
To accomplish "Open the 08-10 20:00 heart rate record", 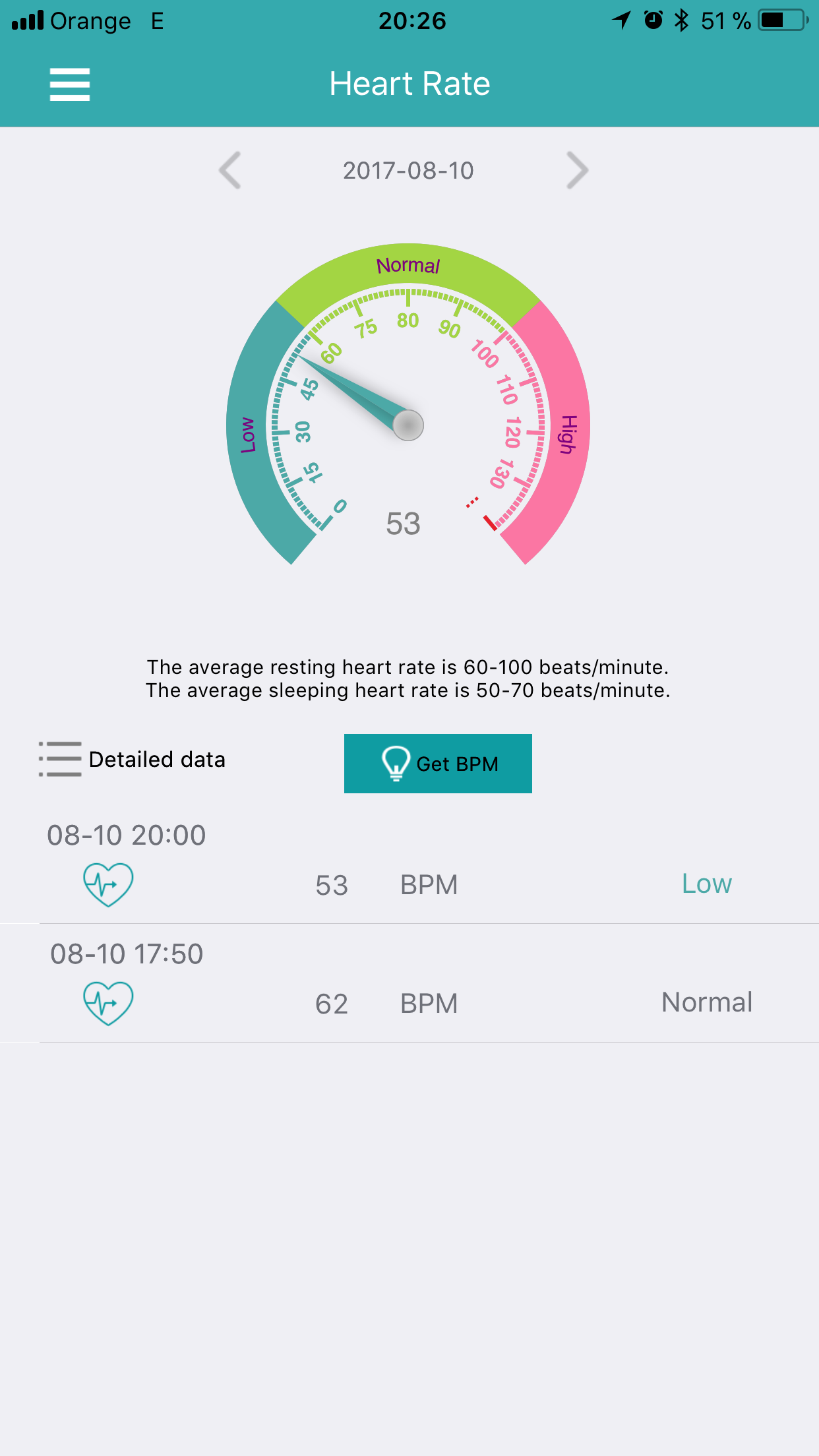I will pyautogui.click(x=409, y=865).
